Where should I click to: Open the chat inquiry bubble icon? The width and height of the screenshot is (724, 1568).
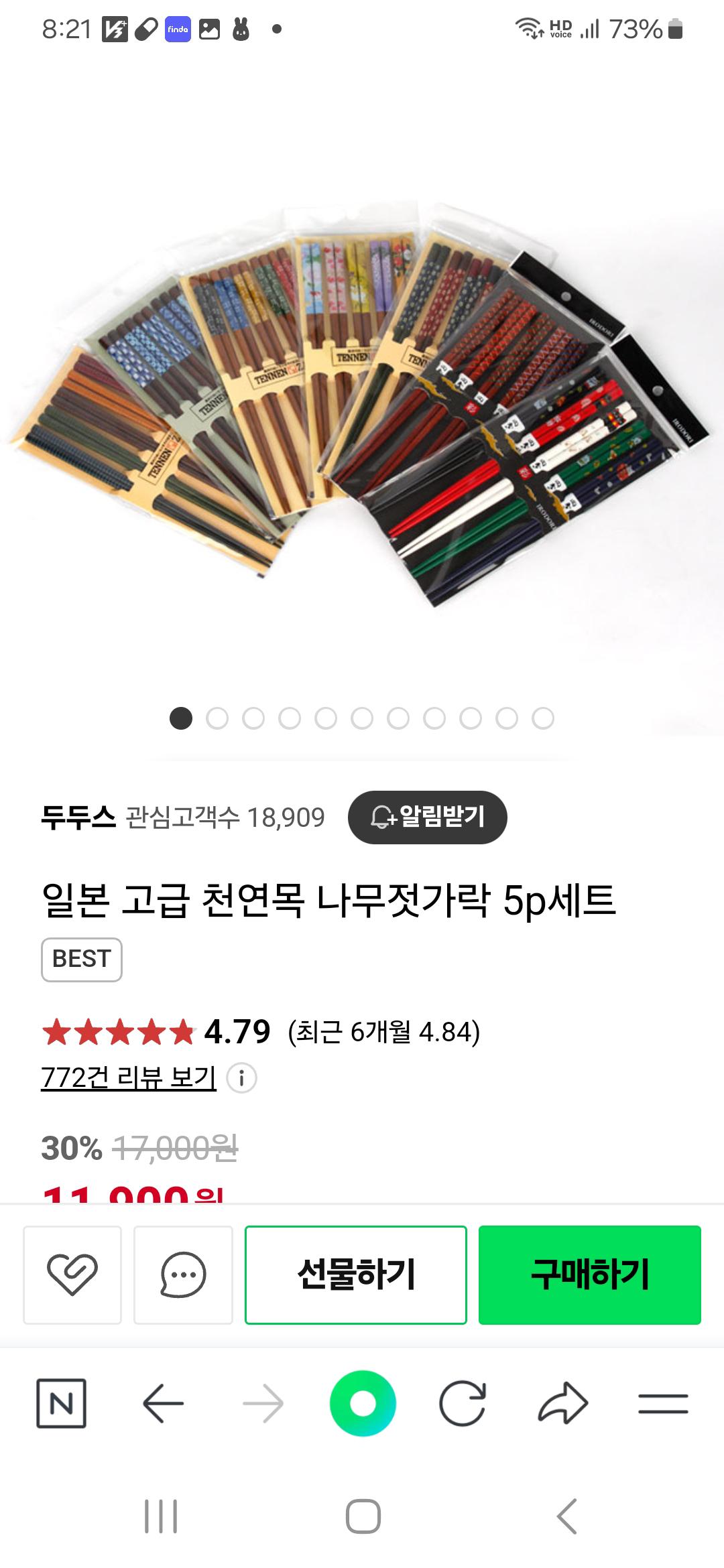(183, 1275)
